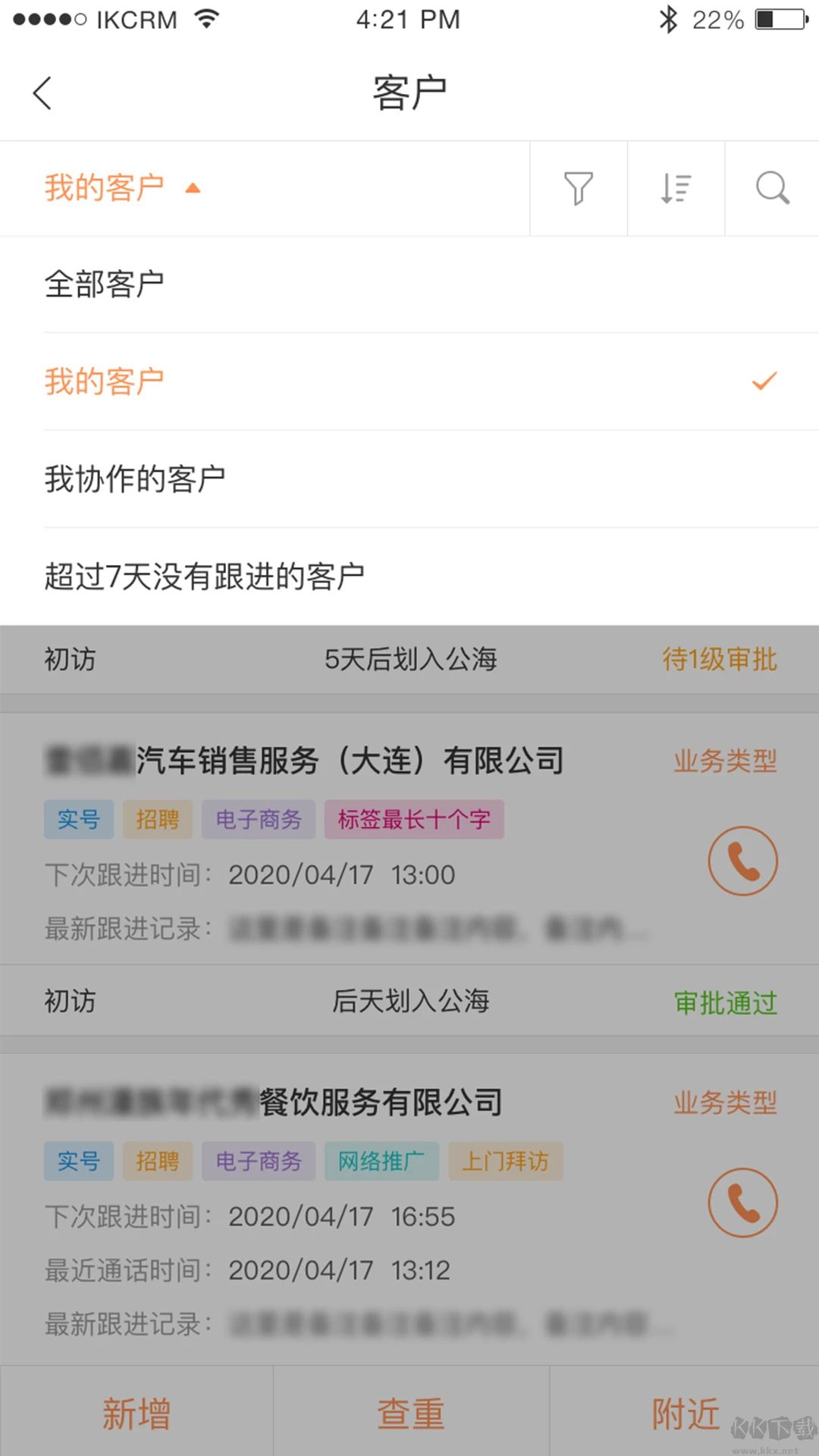Open customer search with magnifier icon
819x1456 pixels.
click(772, 189)
